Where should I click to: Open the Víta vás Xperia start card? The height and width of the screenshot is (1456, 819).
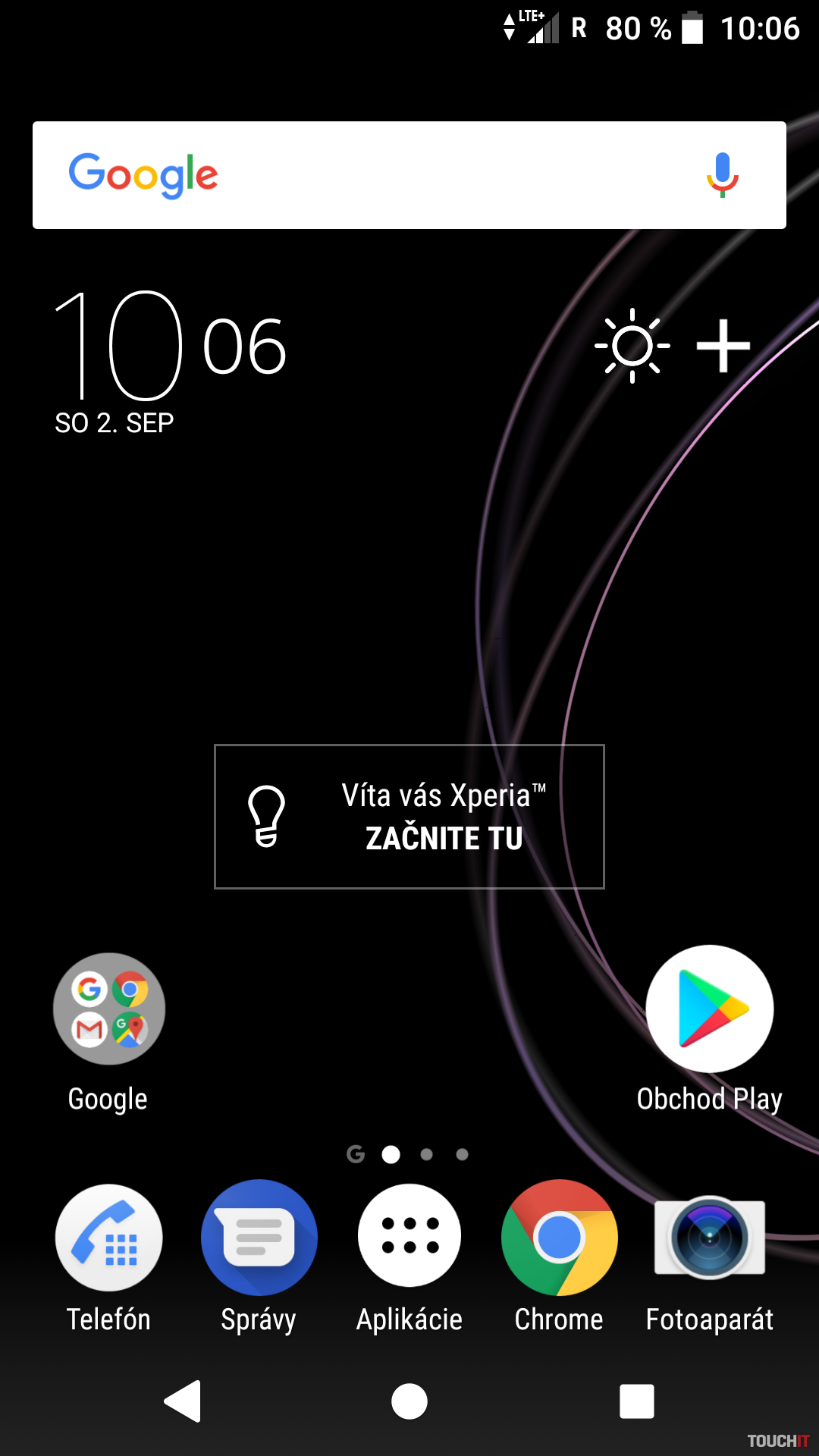coord(409,817)
